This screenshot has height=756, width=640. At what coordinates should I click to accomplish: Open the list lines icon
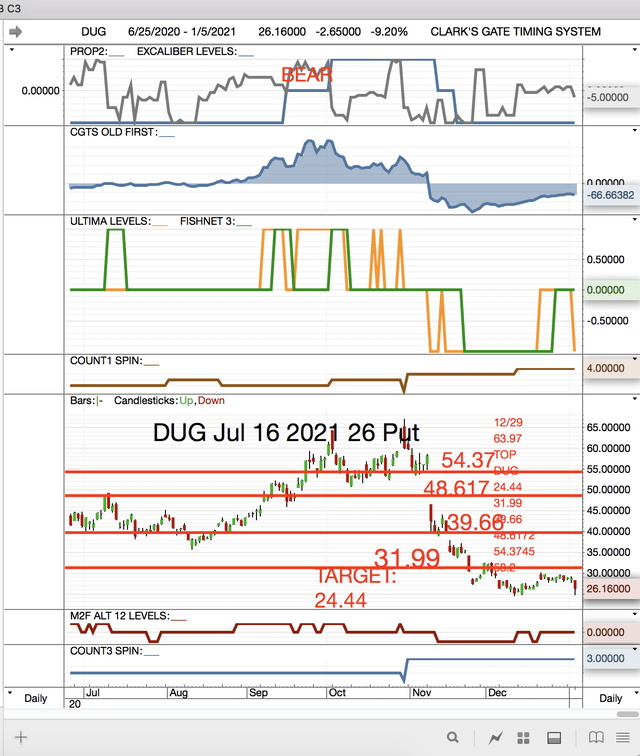coord(624,737)
